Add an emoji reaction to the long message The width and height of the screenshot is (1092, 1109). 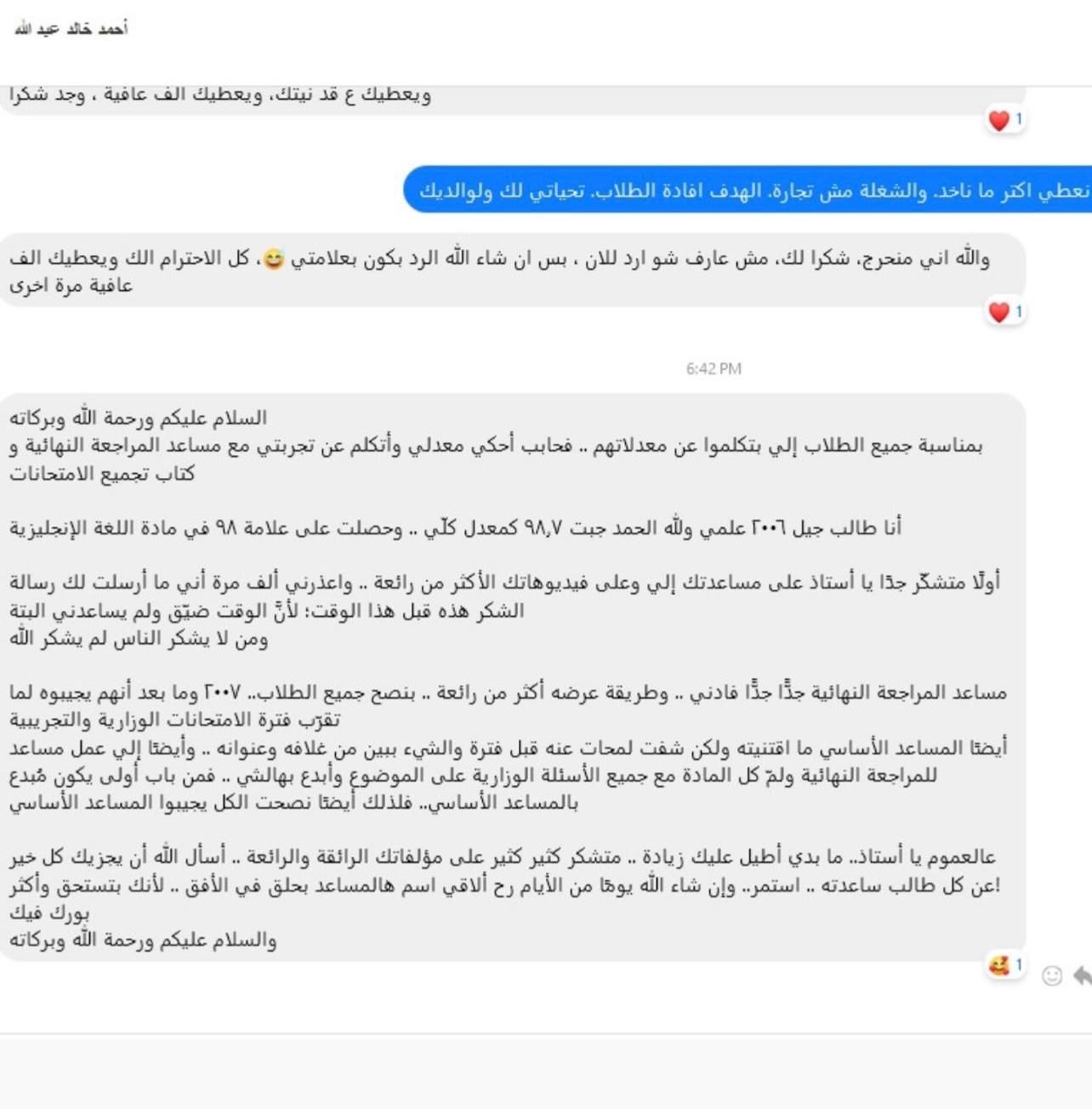click(1052, 975)
